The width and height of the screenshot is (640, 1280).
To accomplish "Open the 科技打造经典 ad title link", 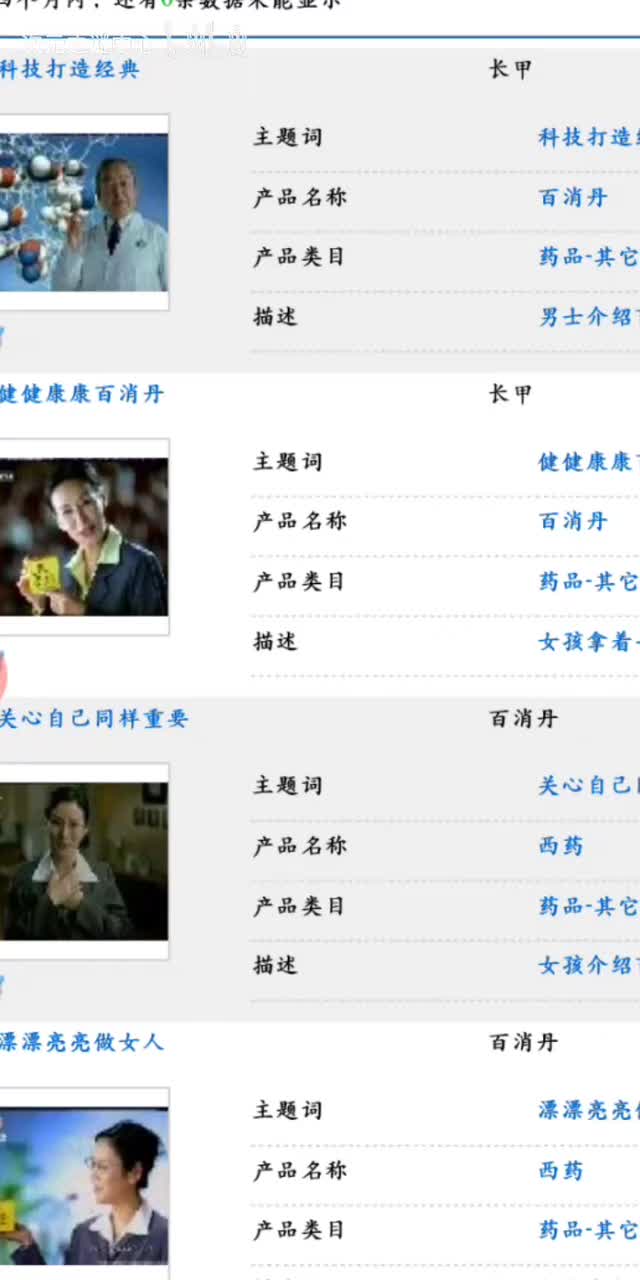I will tap(68, 69).
